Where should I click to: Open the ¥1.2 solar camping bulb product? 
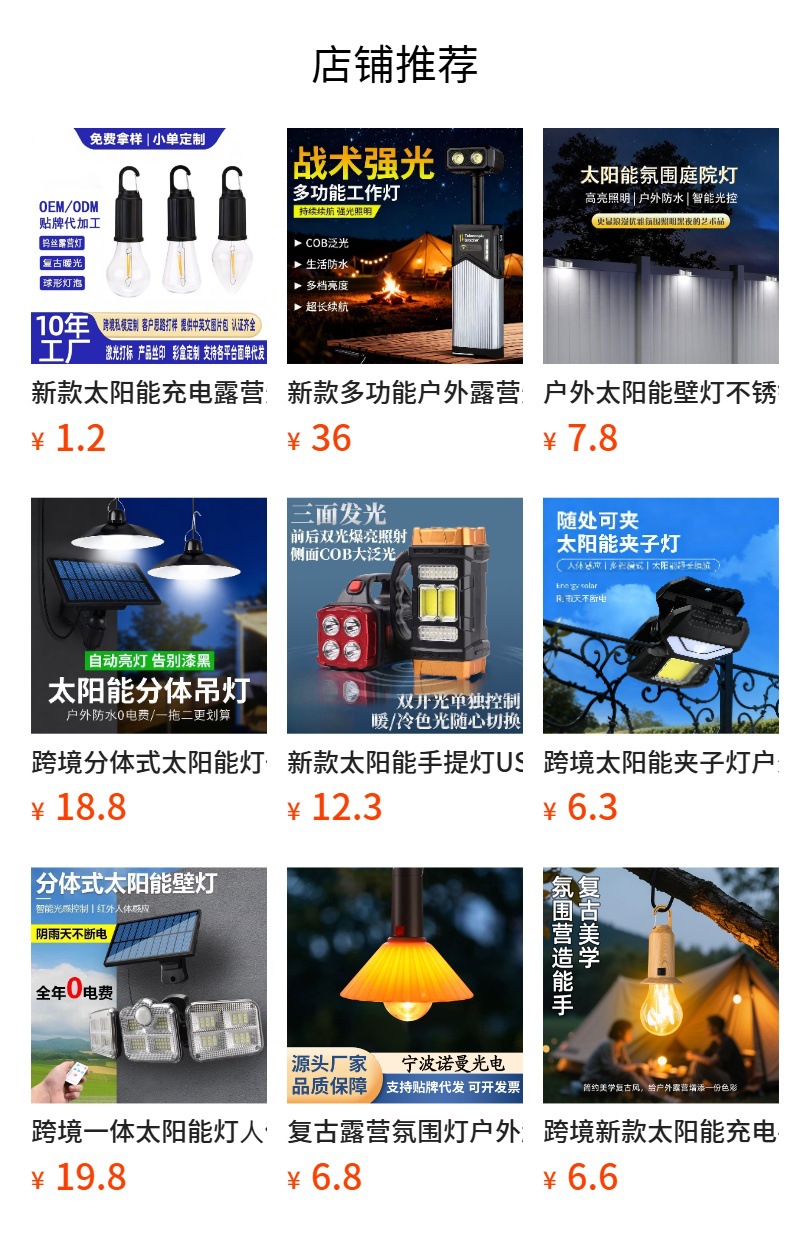[x=149, y=246]
